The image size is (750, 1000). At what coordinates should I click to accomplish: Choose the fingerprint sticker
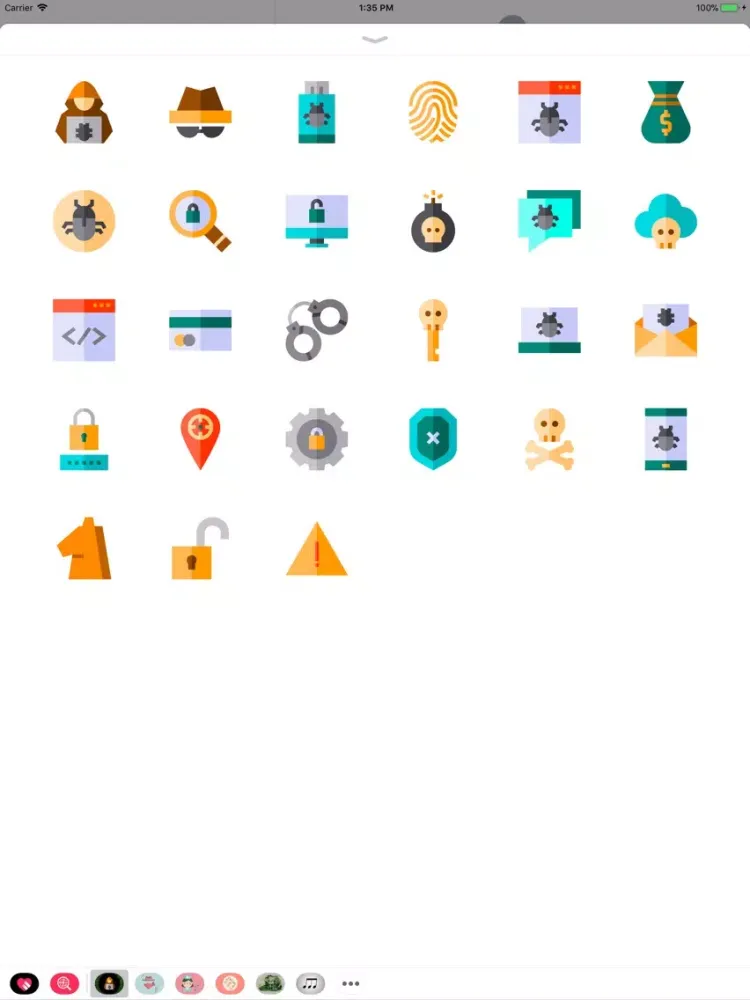pos(433,111)
